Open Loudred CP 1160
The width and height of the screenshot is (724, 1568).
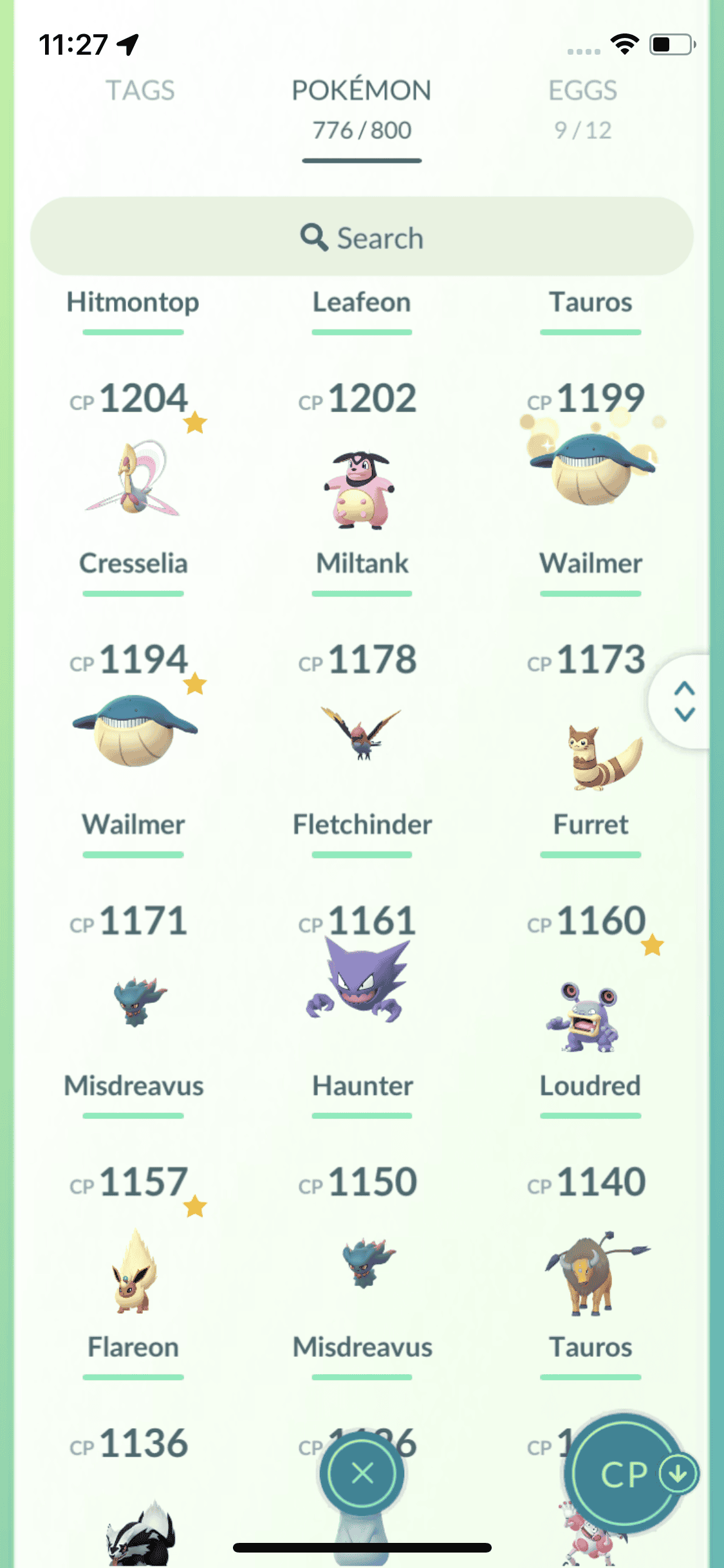pos(584,1017)
